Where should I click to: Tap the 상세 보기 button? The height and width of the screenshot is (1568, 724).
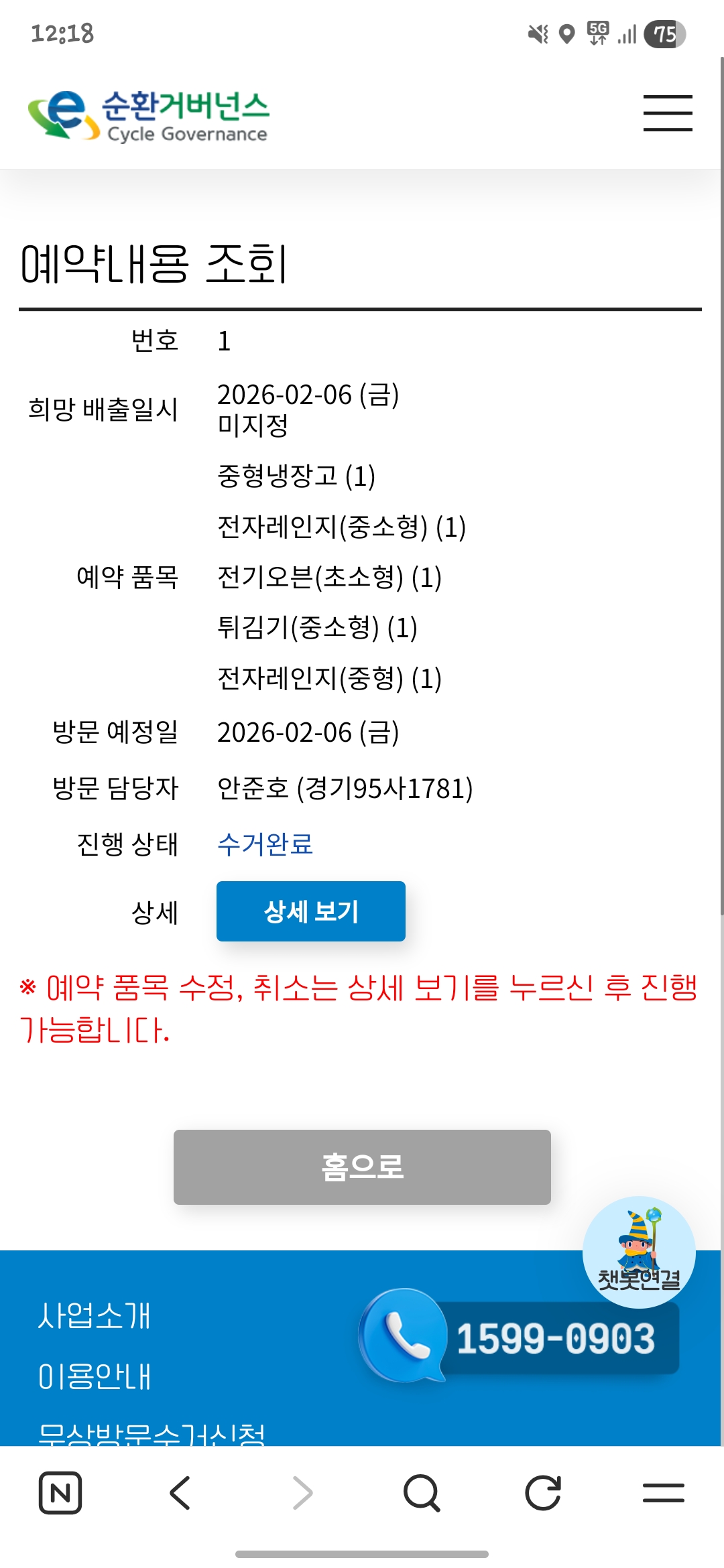coord(311,911)
